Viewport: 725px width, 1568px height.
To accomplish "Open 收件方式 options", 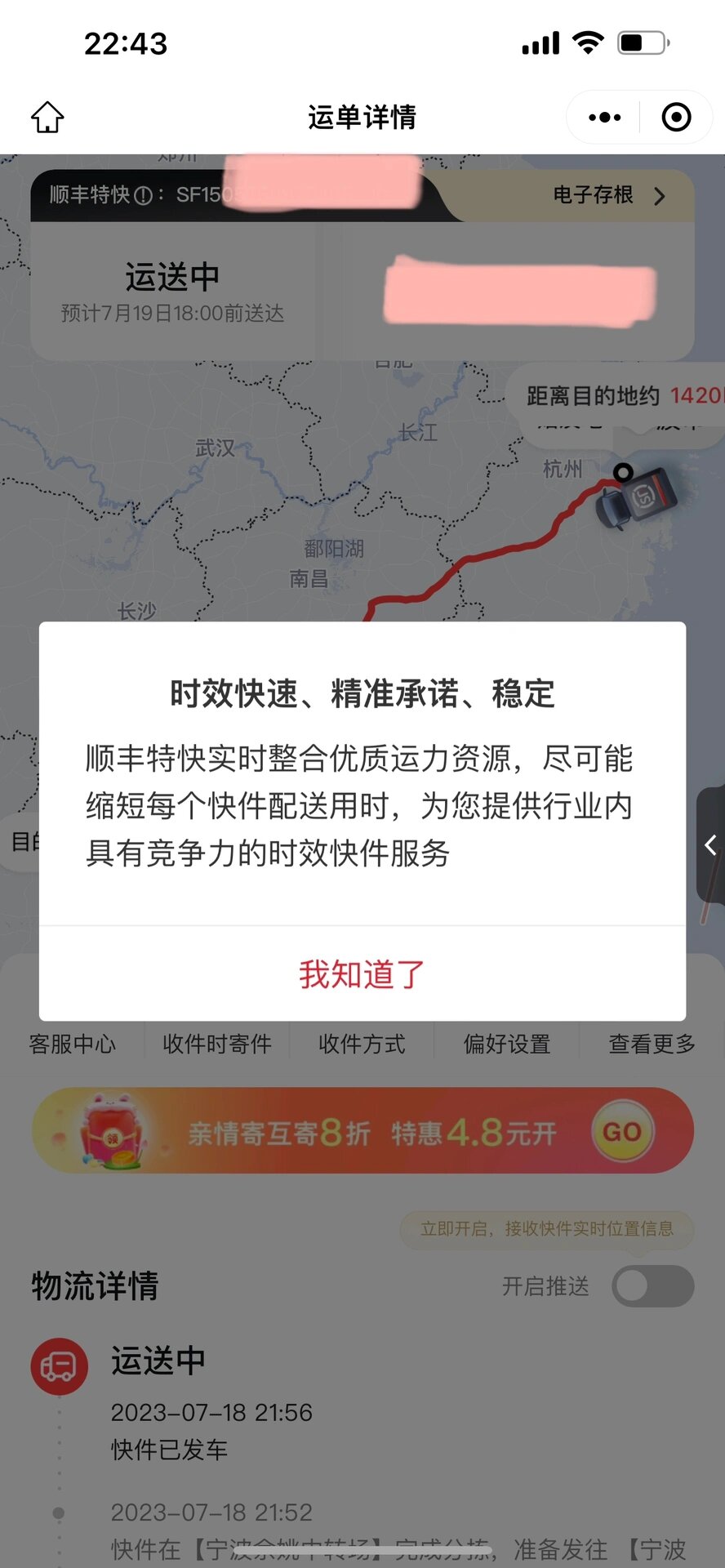I will 362,1044.
